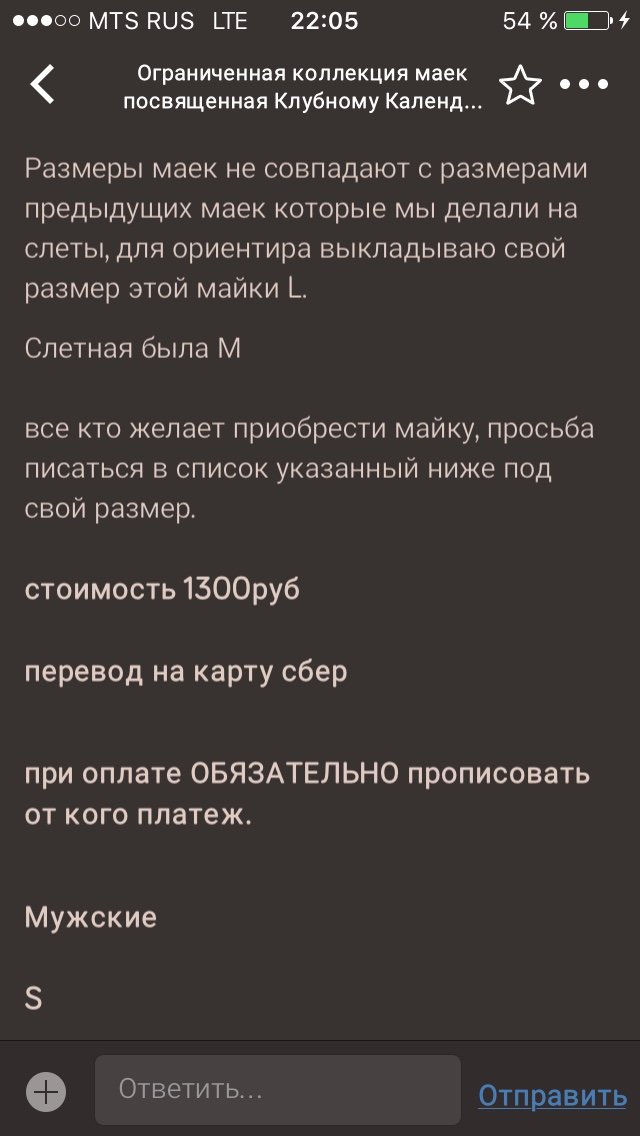Tap the plus icon to attach content
The image size is (640, 1136).
[x=46, y=1091]
